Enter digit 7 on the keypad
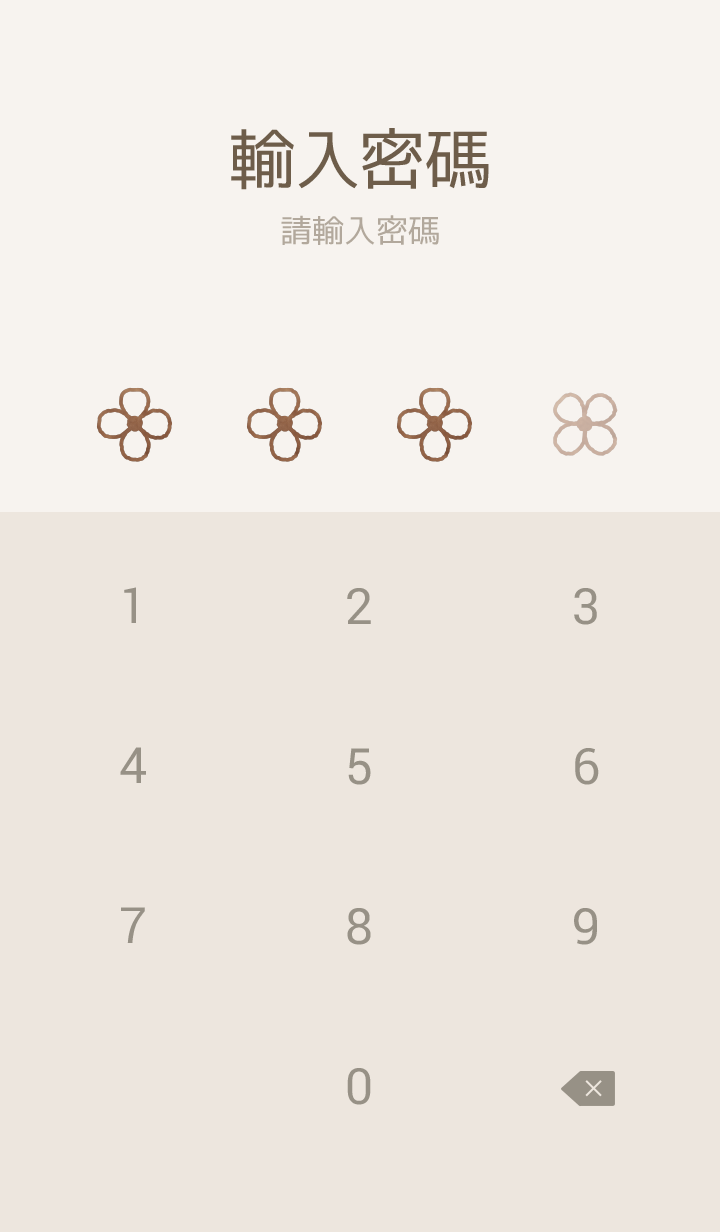The height and width of the screenshot is (1232, 720). 132,927
